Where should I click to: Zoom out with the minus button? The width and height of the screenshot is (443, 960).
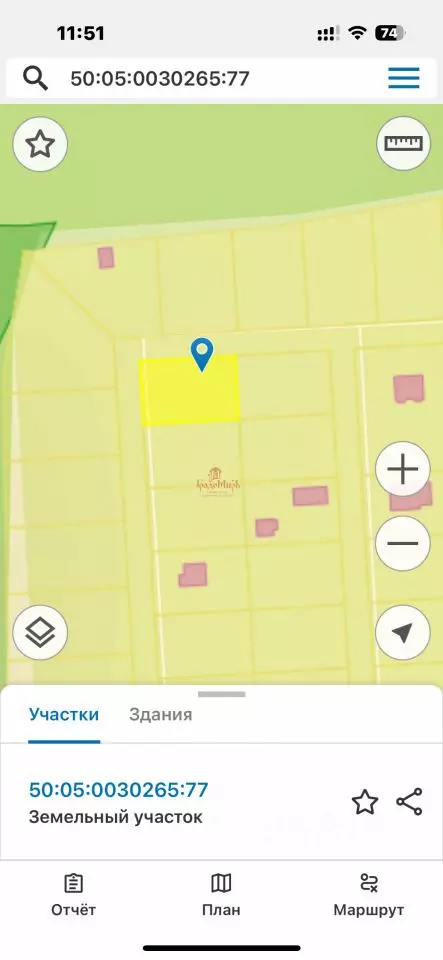pos(403,543)
